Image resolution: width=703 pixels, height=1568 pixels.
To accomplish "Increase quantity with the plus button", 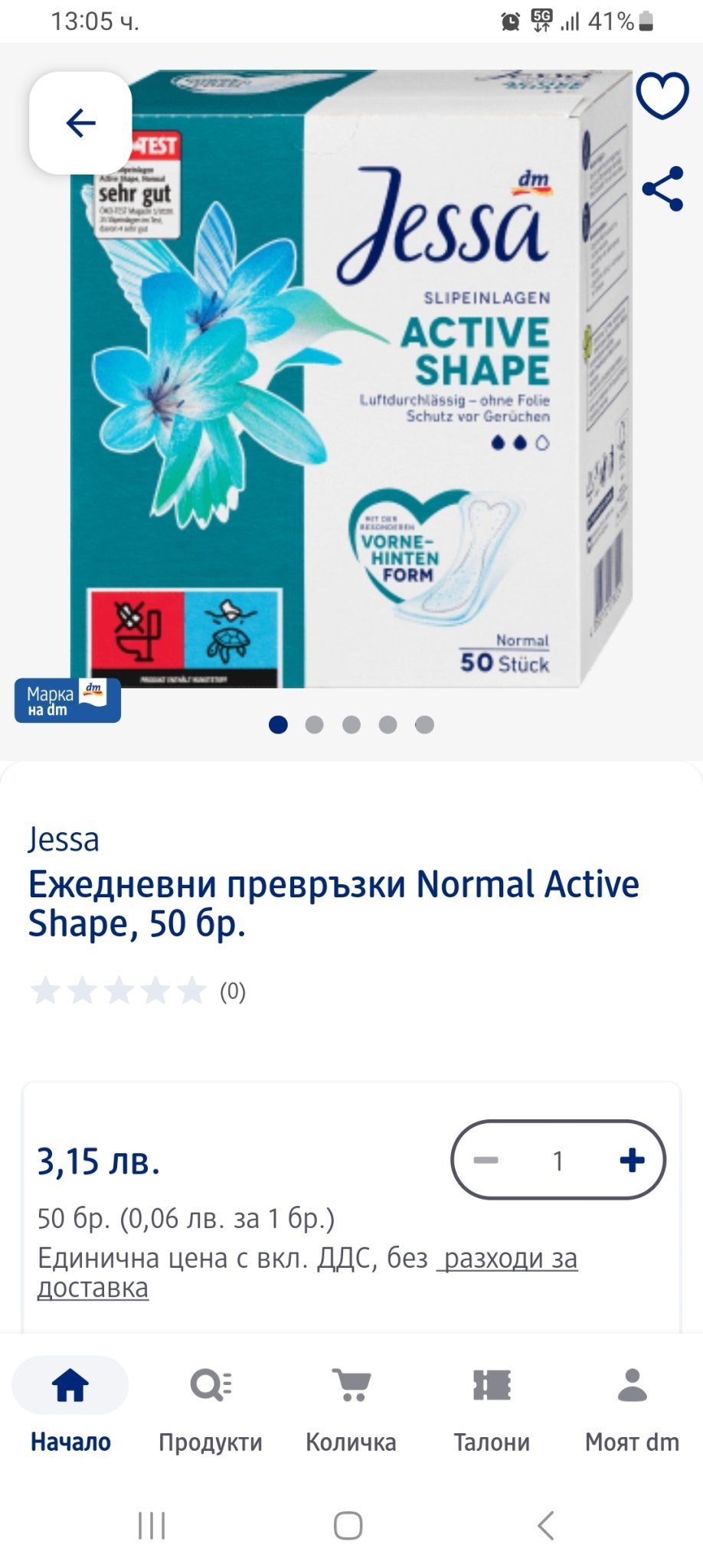I will tap(632, 1160).
